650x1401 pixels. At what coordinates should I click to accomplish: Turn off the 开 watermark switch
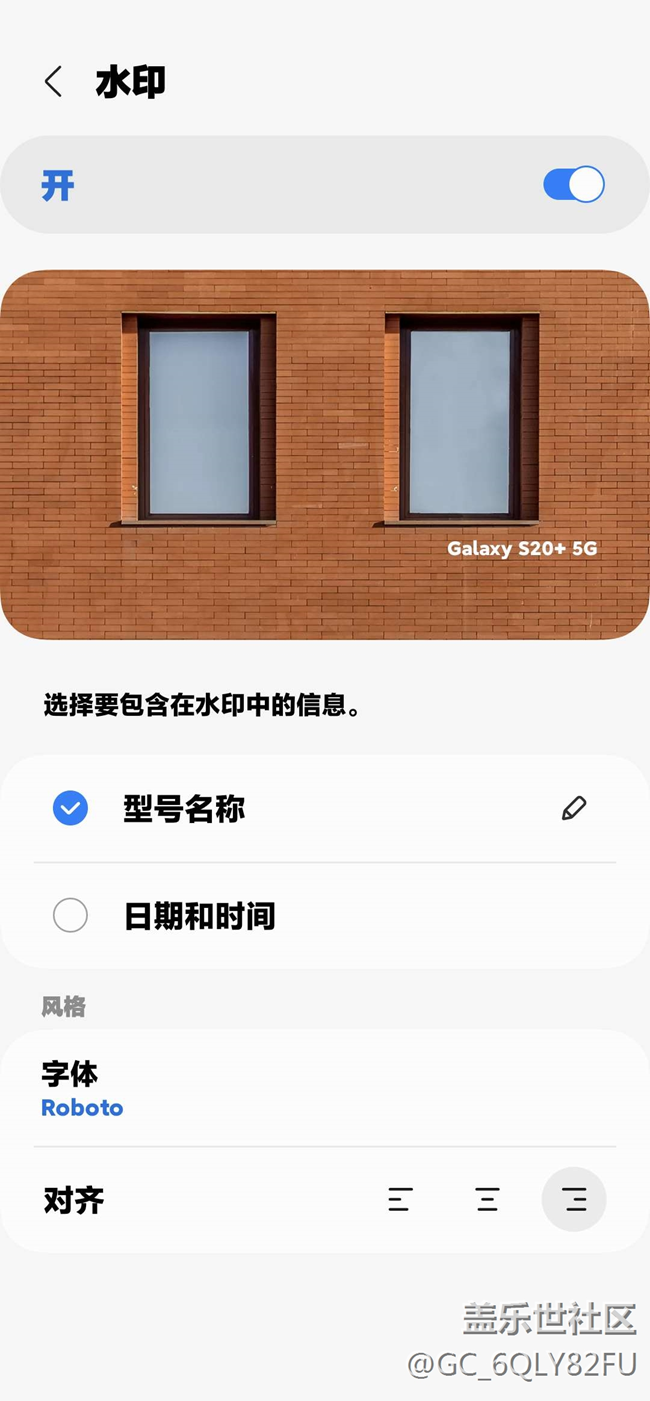(x=573, y=185)
